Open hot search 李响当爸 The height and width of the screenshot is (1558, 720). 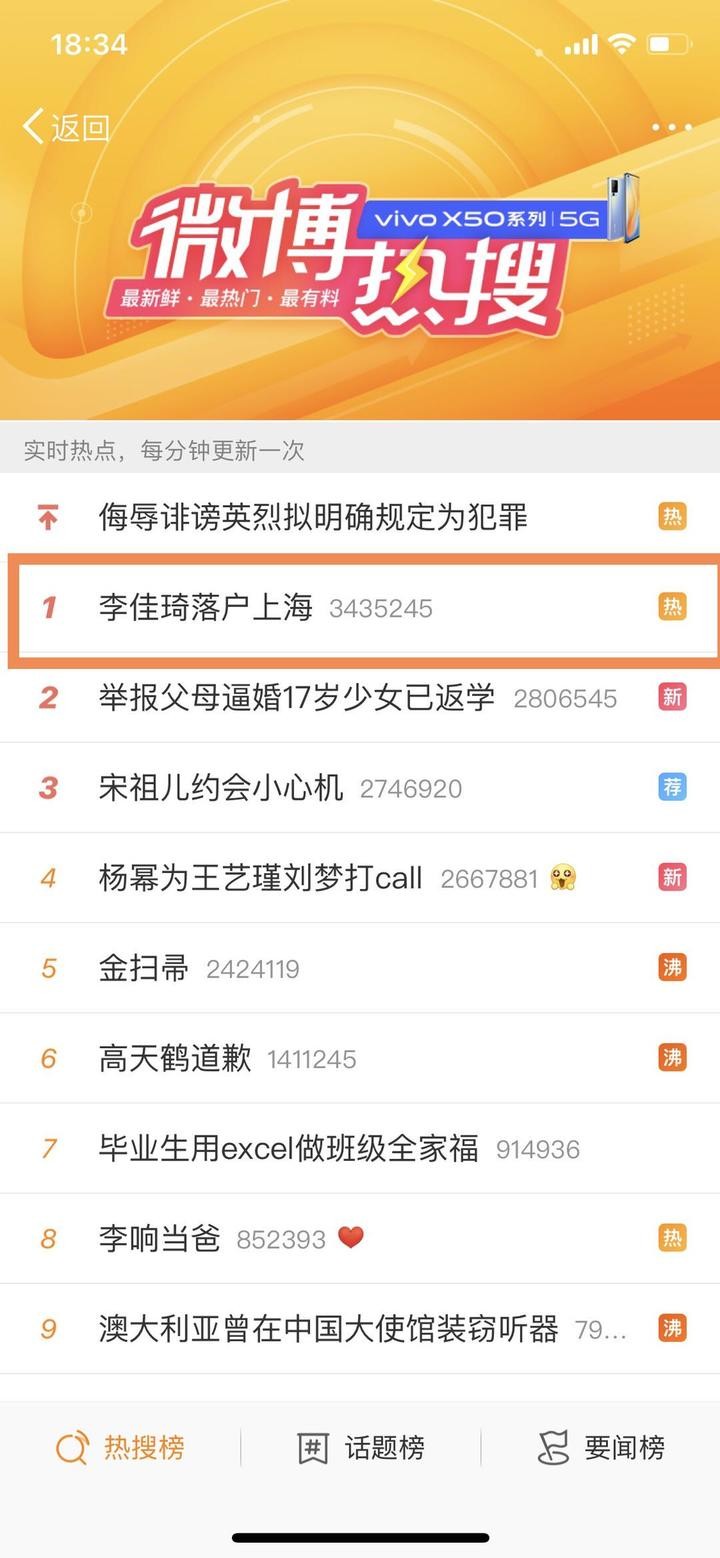tap(159, 1238)
